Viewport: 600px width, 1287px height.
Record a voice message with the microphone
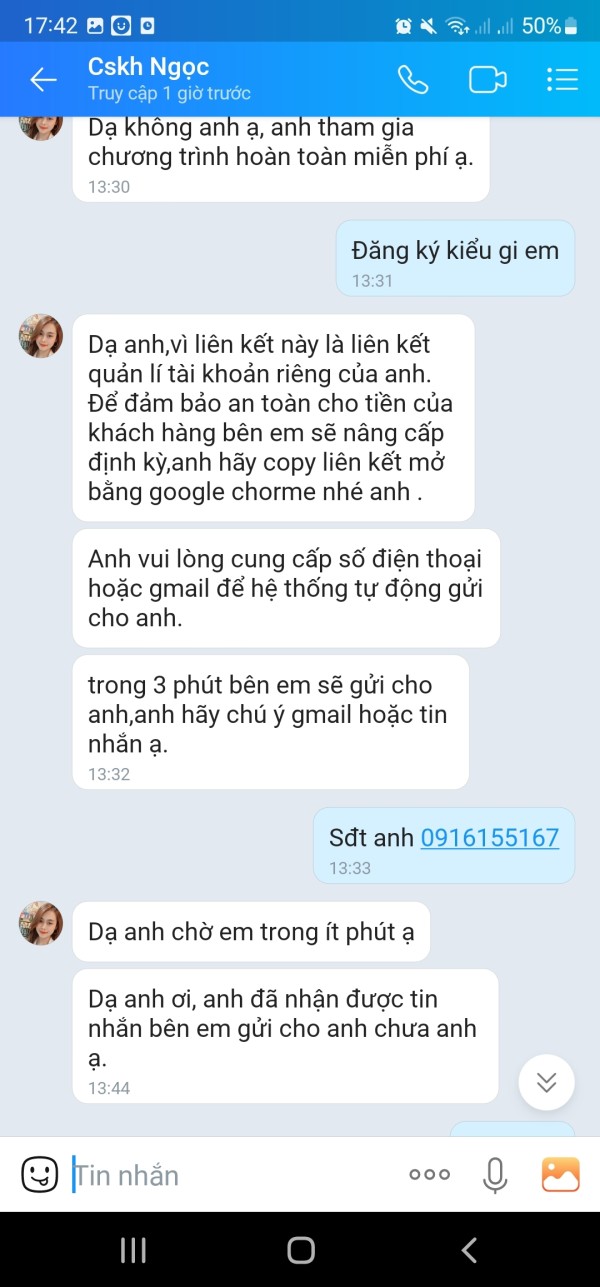click(x=495, y=1175)
